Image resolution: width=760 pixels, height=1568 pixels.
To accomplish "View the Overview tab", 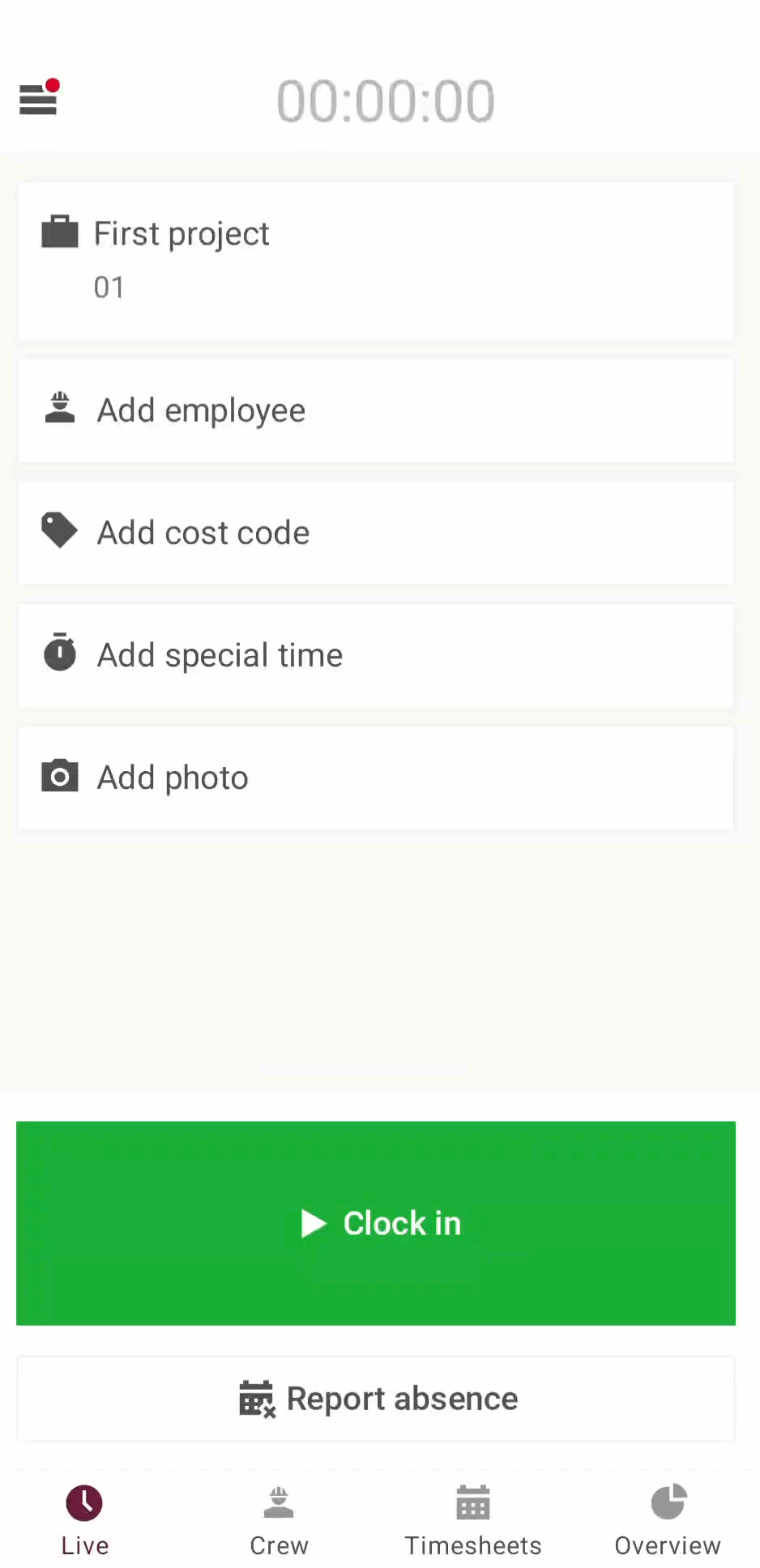I will click(x=668, y=1520).
